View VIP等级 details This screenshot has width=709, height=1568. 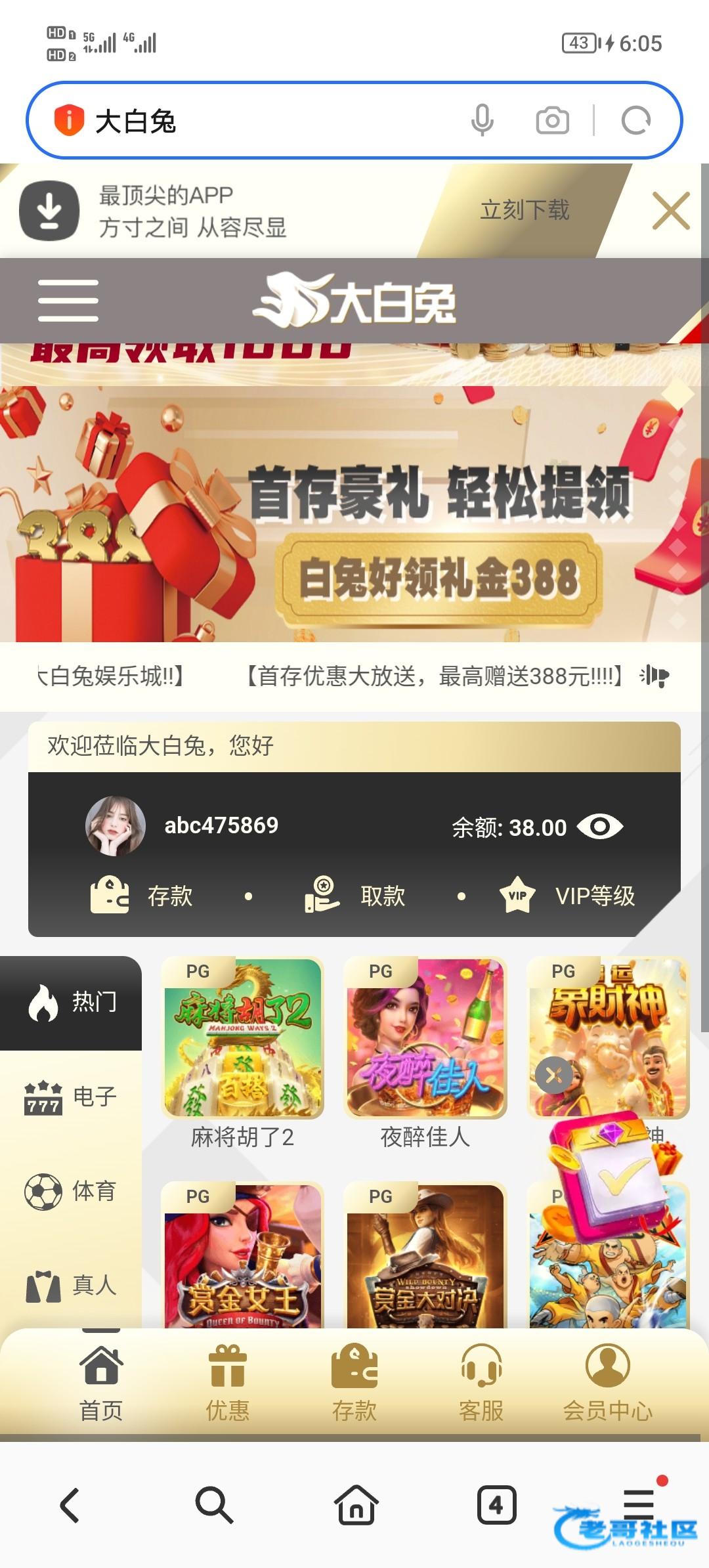(569, 896)
